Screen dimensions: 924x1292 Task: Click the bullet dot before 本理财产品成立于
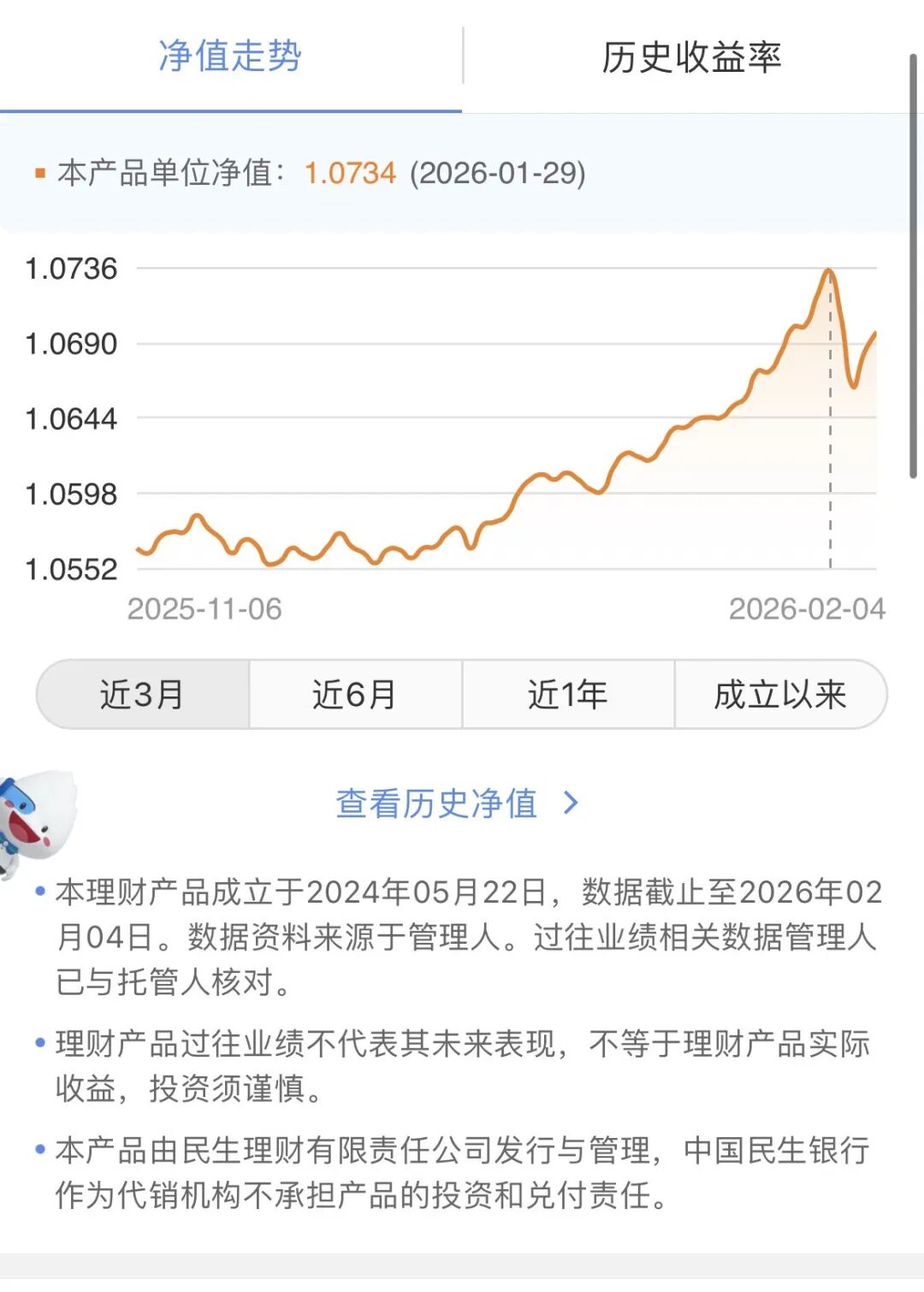pos(38,891)
